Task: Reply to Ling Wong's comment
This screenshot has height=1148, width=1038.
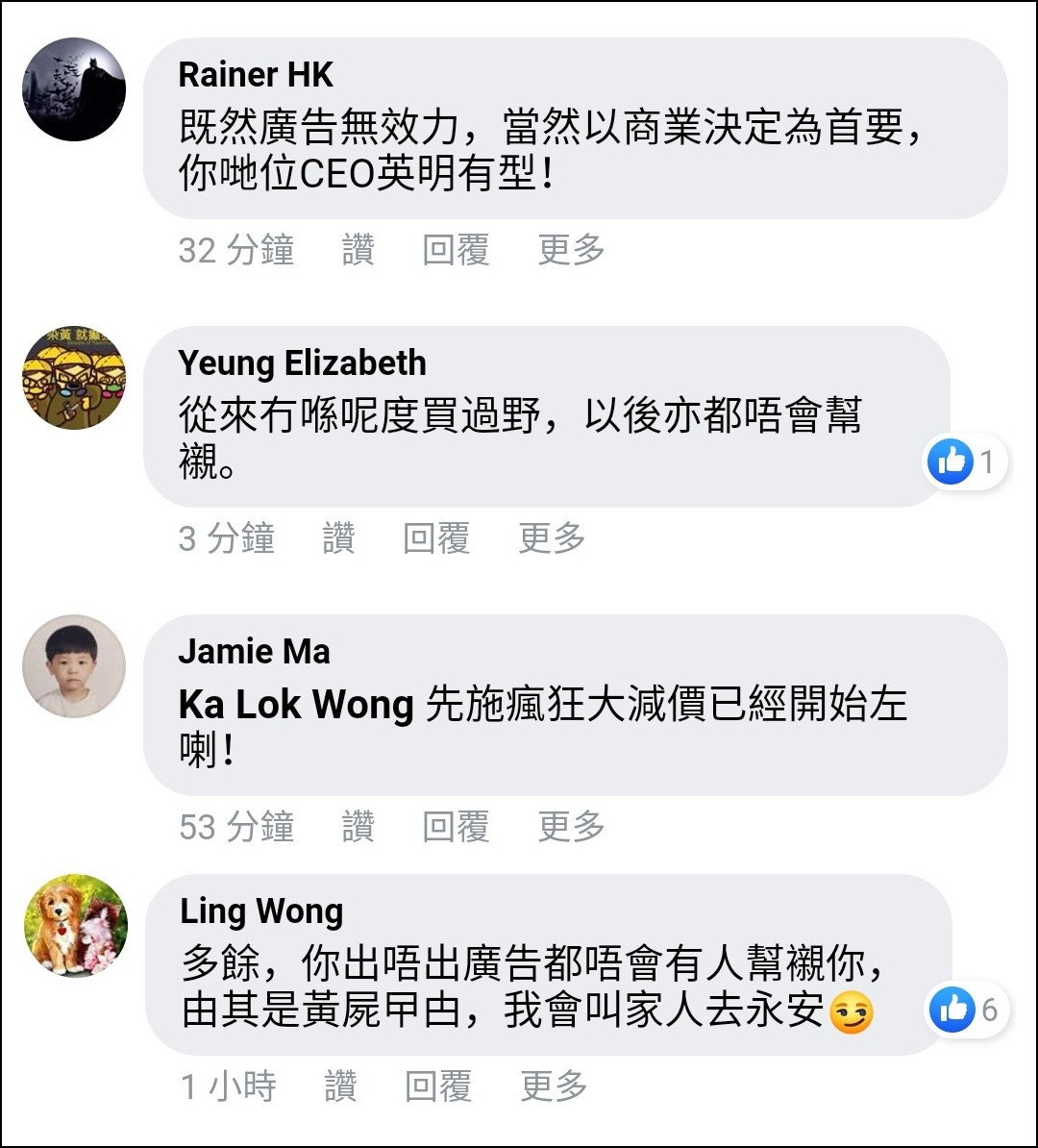Action: pyautogui.click(x=438, y=1086)
